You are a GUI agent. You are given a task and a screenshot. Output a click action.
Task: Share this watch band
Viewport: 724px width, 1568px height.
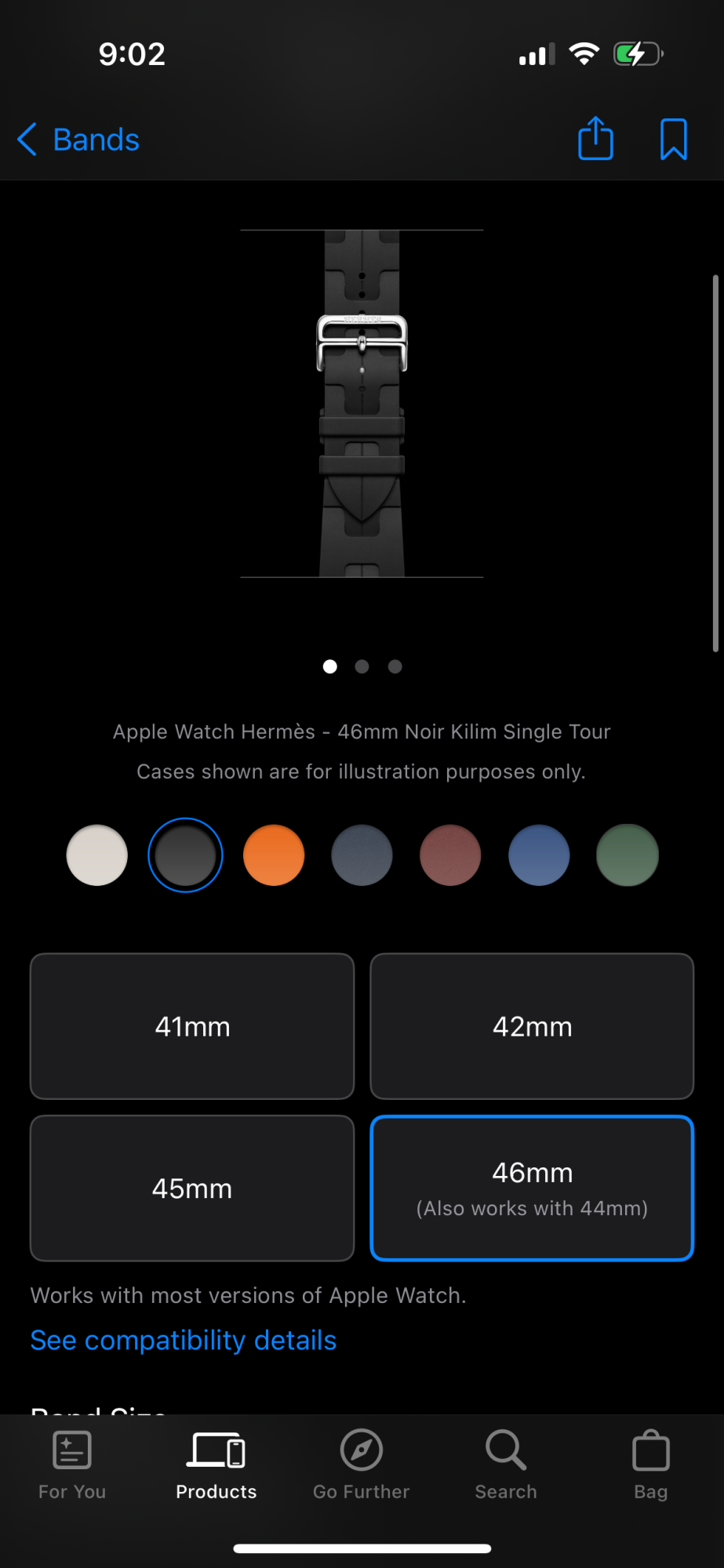point(595,139)
